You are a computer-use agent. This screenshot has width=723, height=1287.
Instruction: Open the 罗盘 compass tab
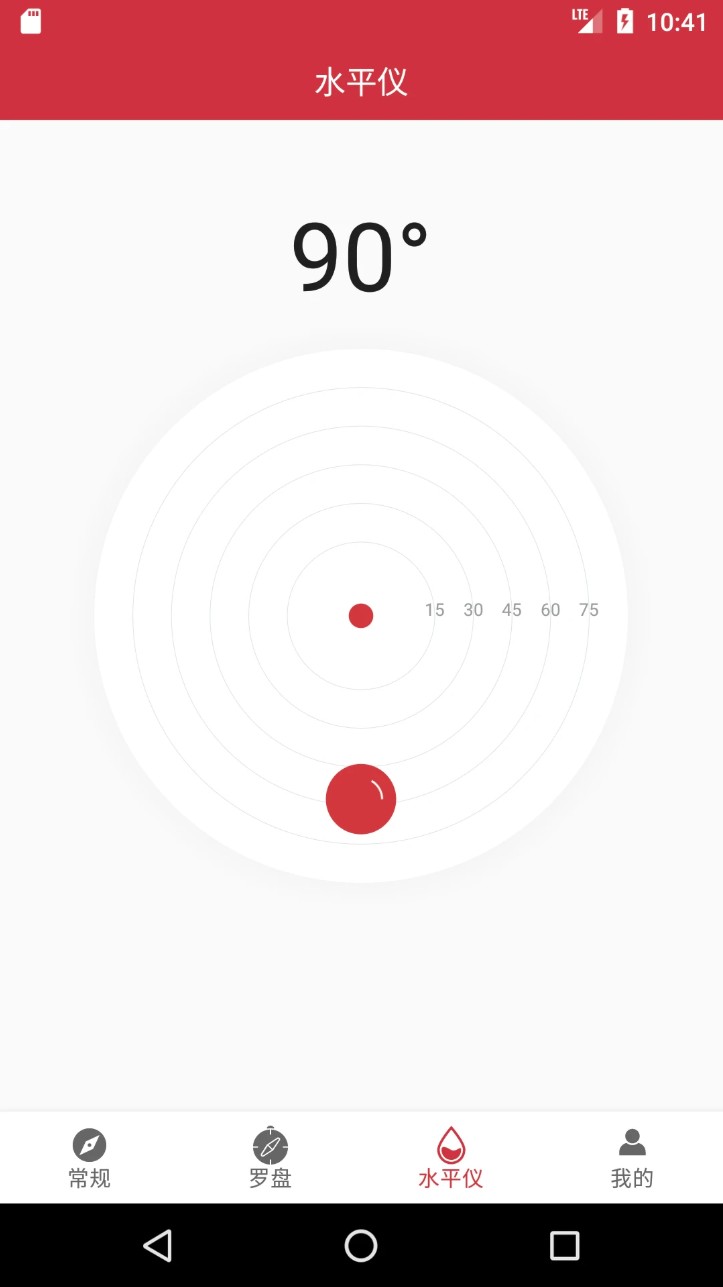coord(270,1158)
